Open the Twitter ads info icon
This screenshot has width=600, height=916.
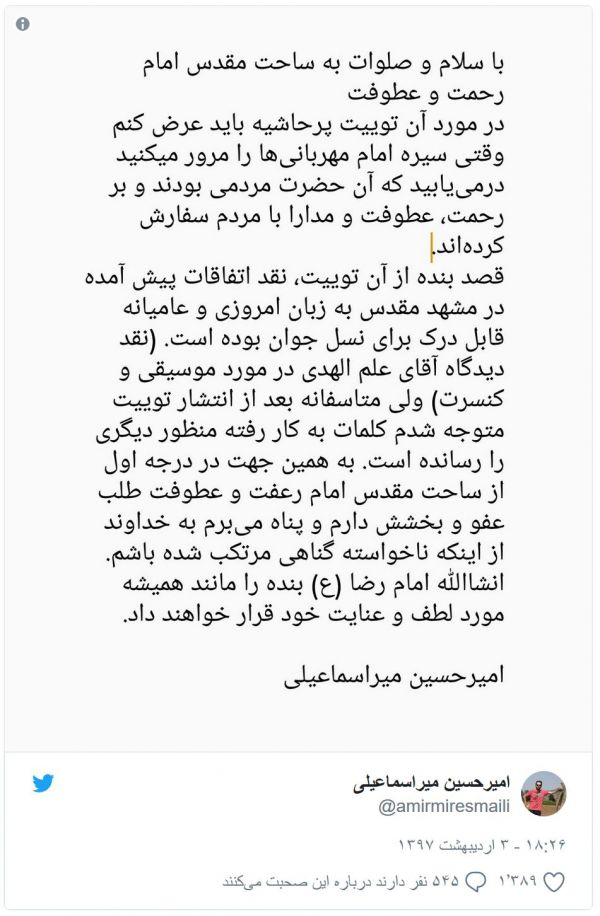tap(23, 24)
